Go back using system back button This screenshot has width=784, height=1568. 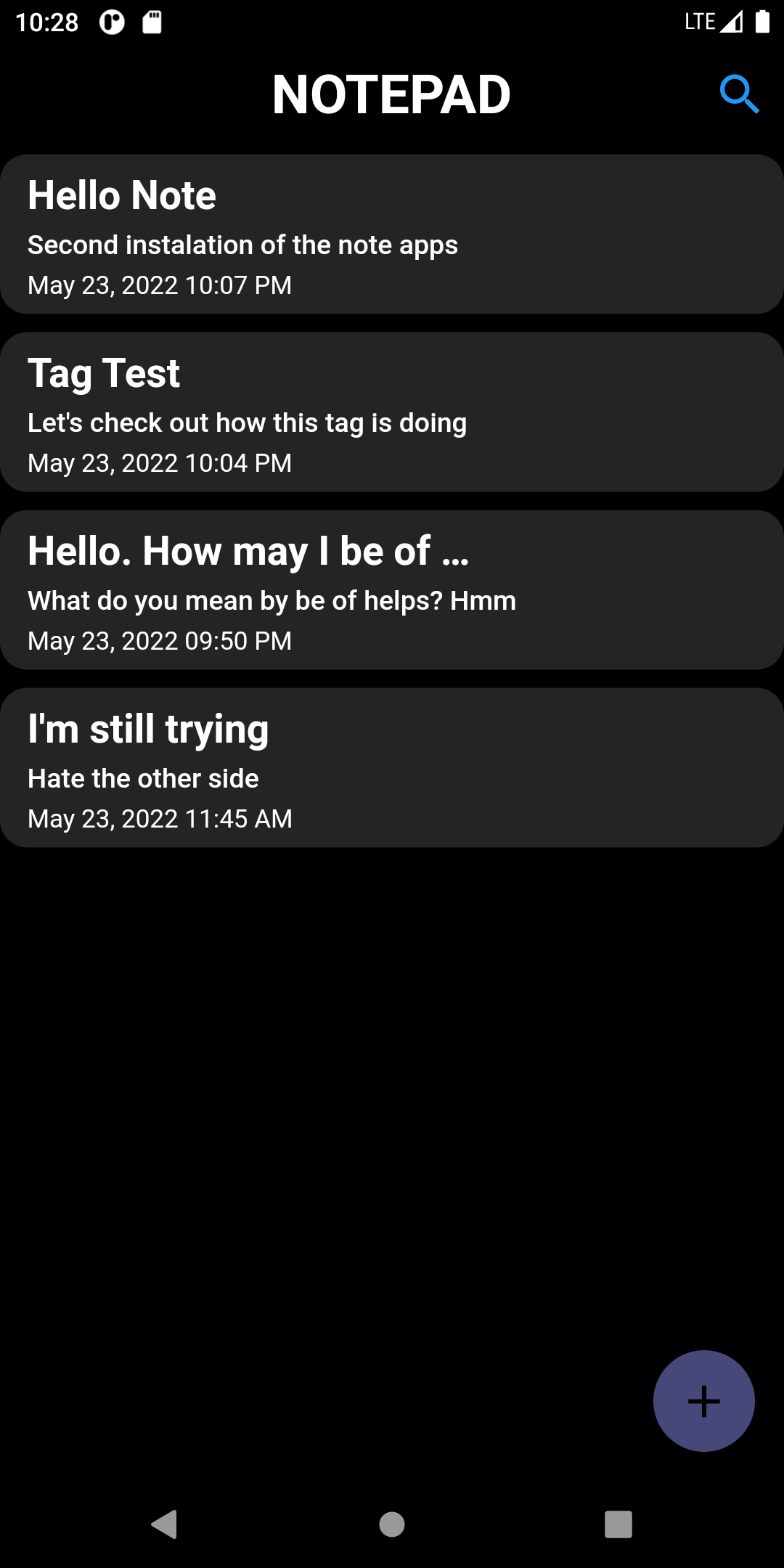165,1524
